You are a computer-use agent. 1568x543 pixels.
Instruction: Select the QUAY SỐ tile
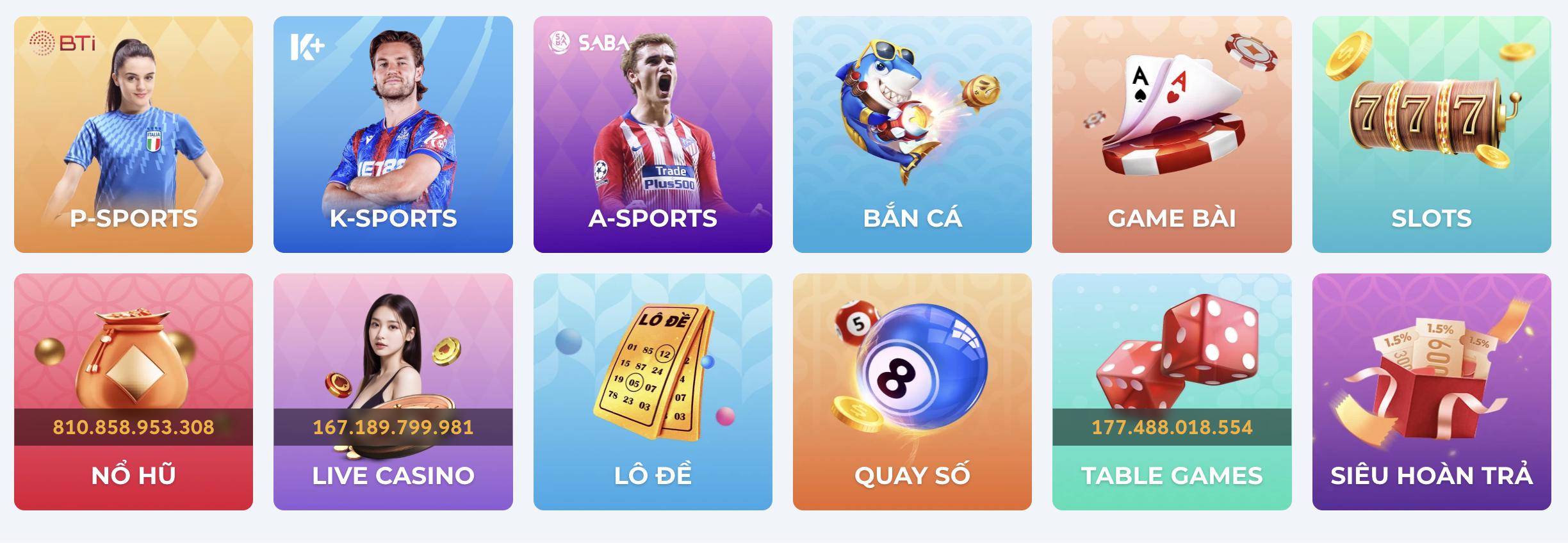click(912, 392)
